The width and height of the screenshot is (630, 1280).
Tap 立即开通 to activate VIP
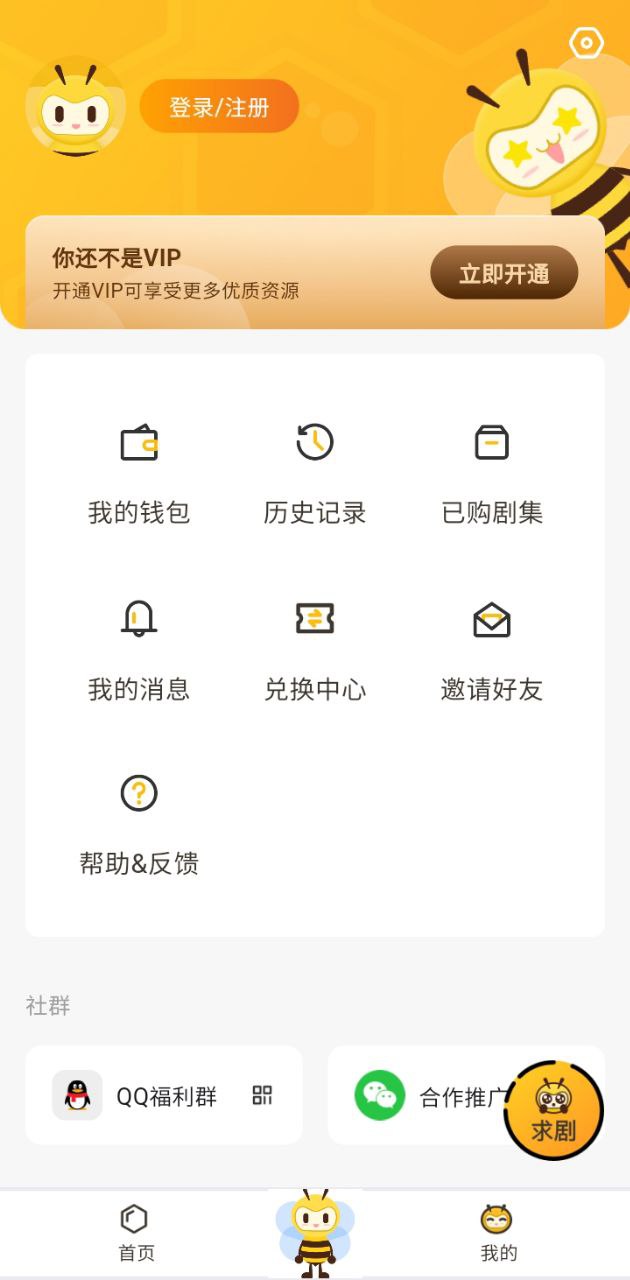click(x=504, y=273)
